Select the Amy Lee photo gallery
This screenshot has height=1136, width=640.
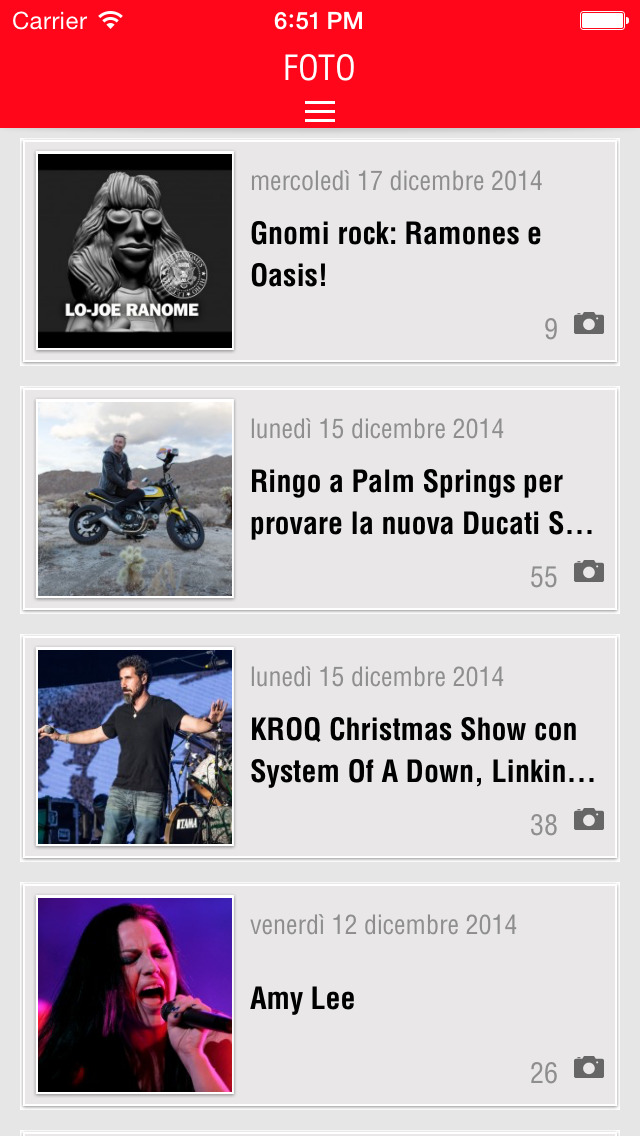302,998
